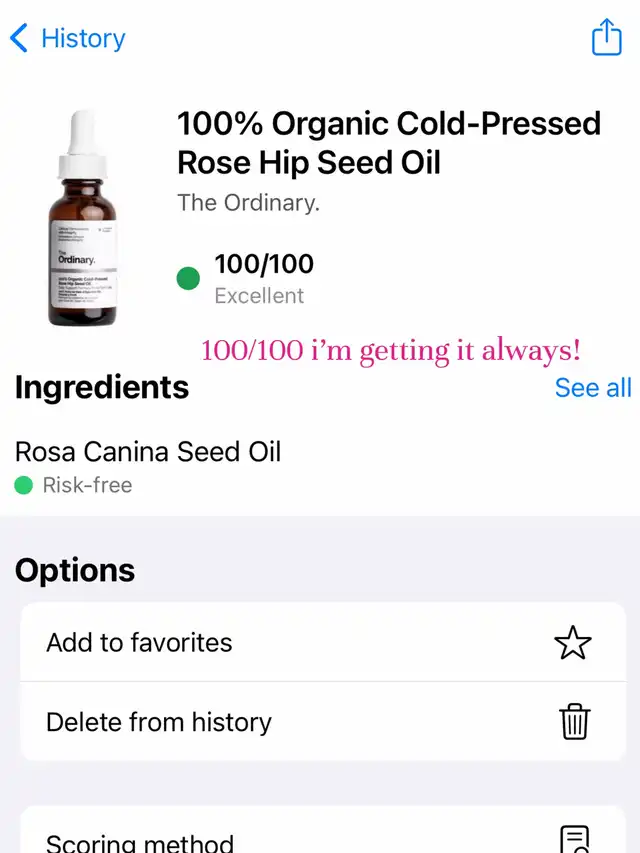640x853 pixels.
Task: Delete this product from history
Action: pyautogui.click(x=320, y=721)
